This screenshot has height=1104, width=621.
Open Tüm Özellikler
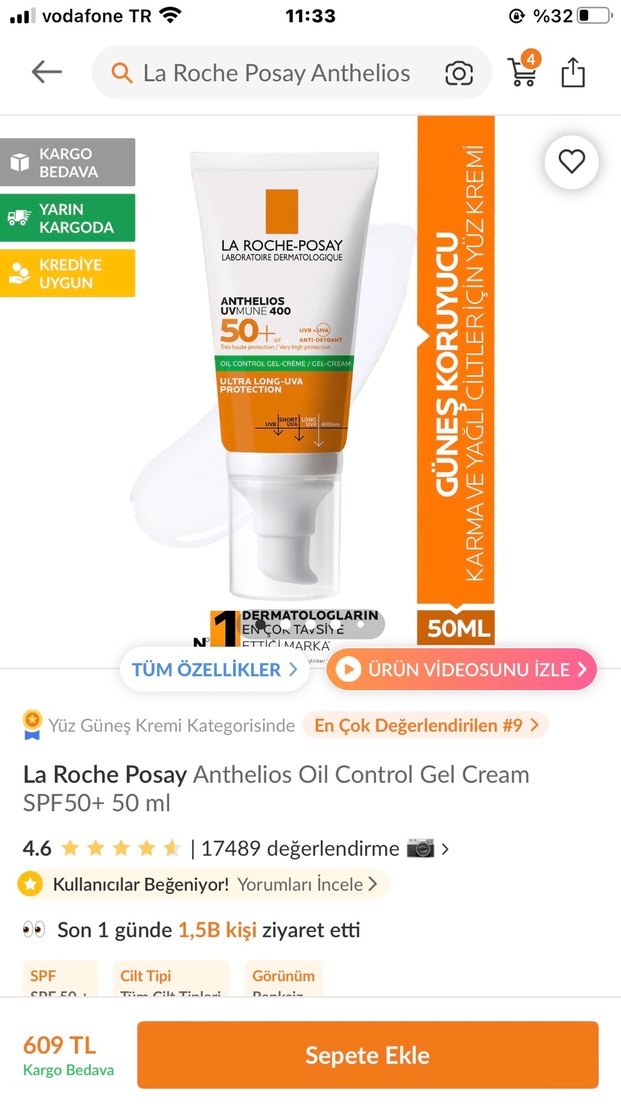(x=215, y=670)
